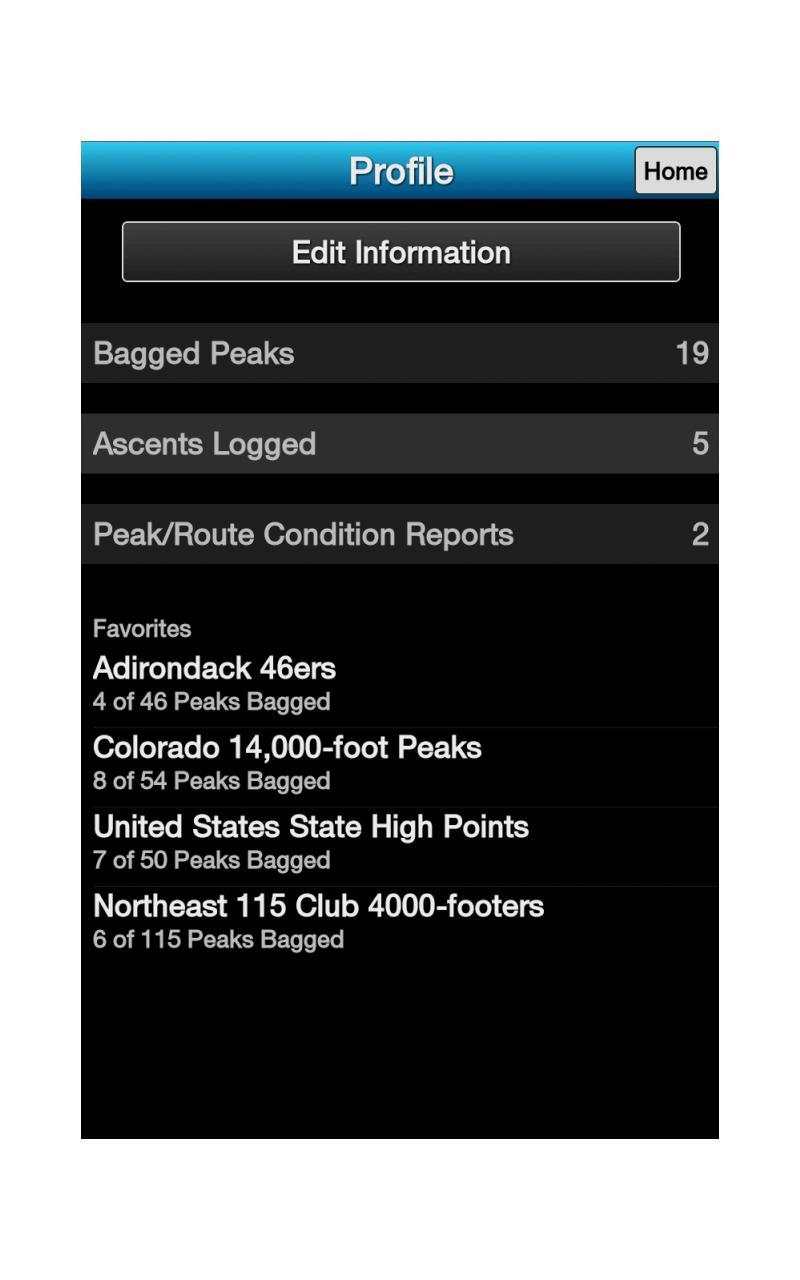The image size is (800, 1280).
Task: Open United States State High Points
Action: click(311, 827)
